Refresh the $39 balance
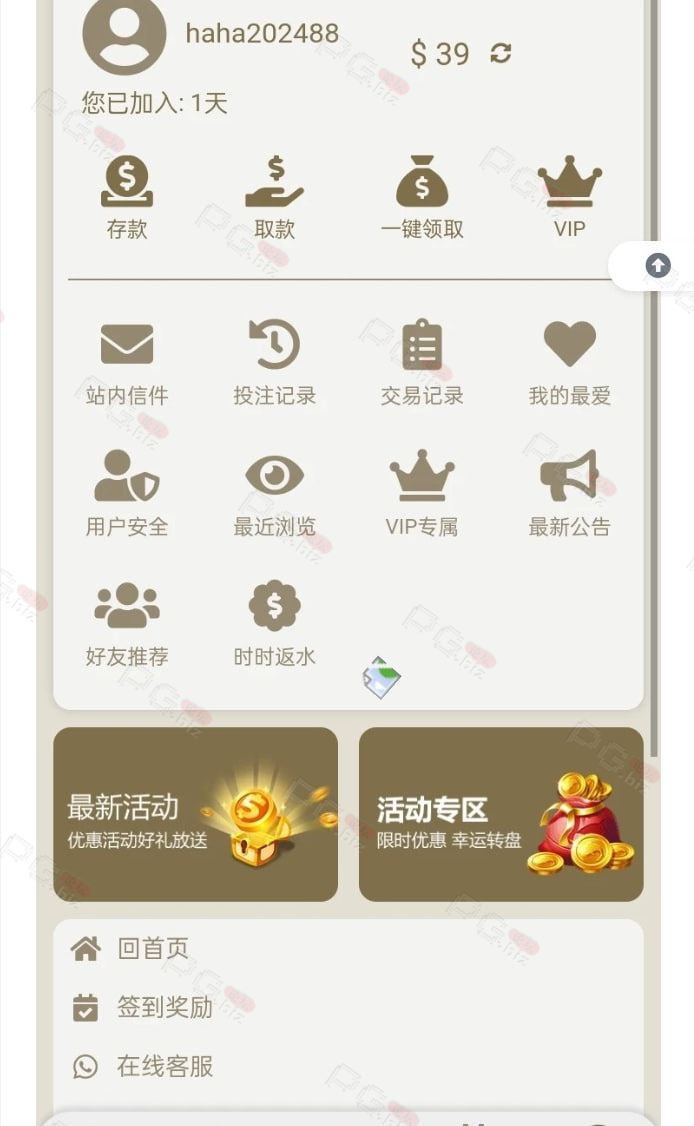Viewport: 694px width, 1126px height. [501, 53]
